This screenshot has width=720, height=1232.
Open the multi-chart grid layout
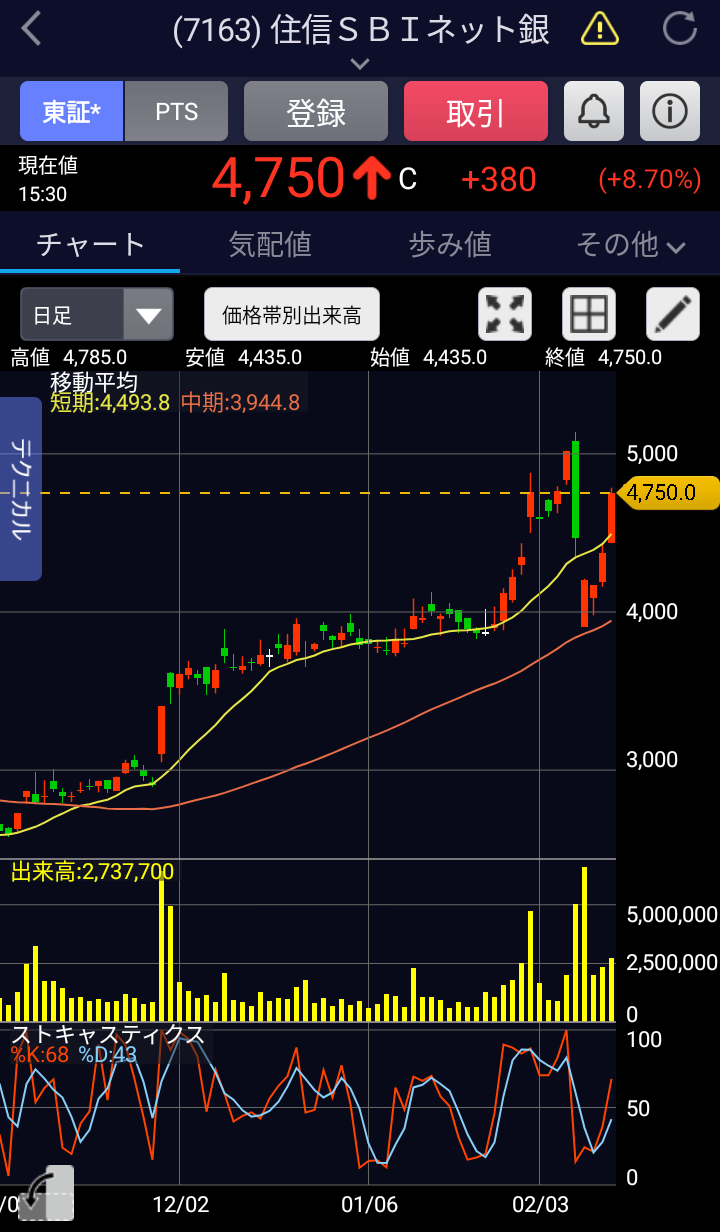[589, 315]
